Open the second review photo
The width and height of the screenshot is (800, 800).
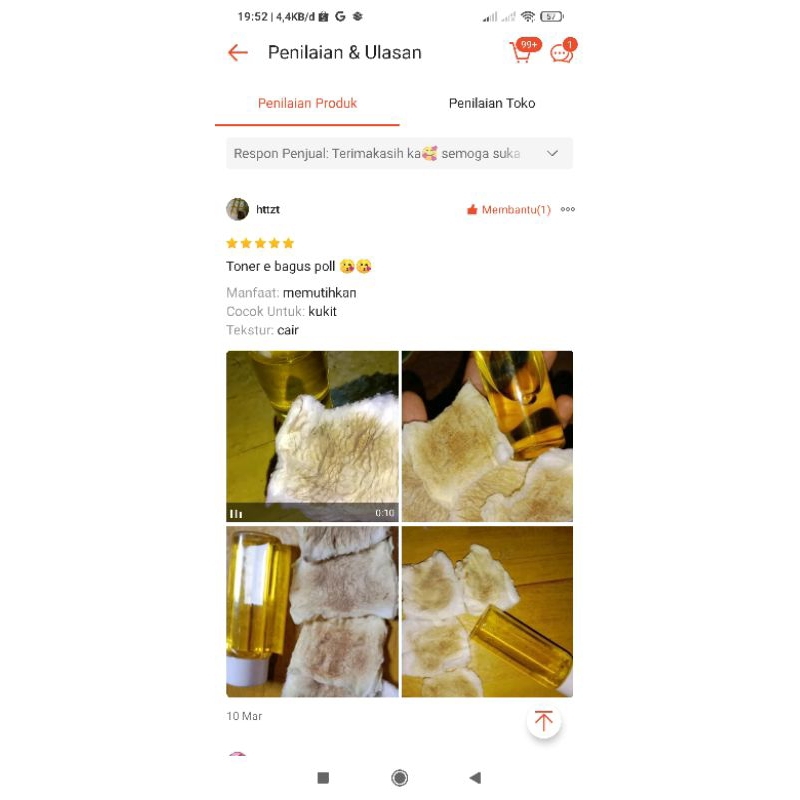487,436
